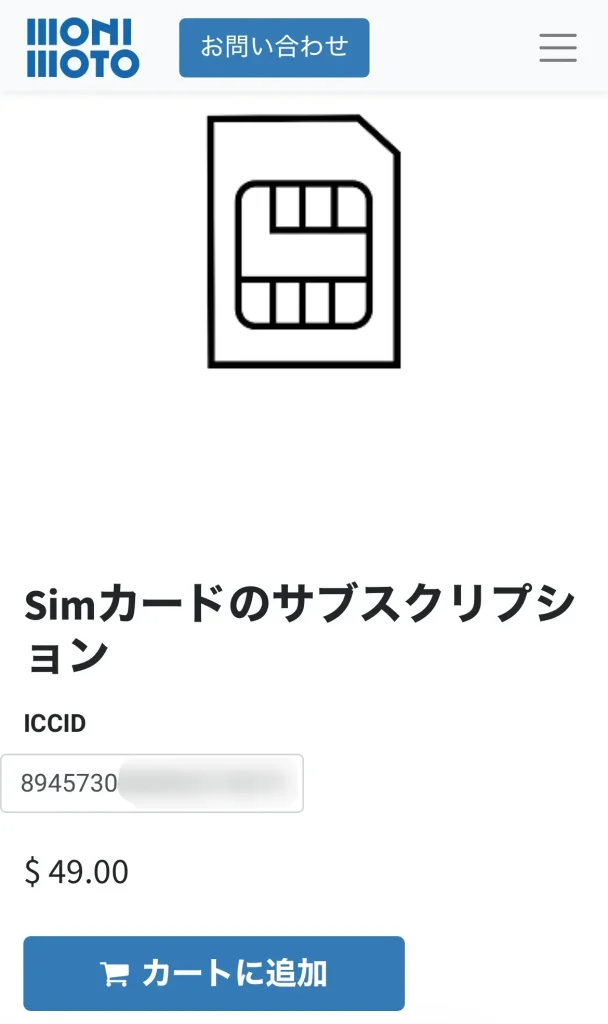Viewport: 608px width, 1024px height.
Task: Add SIM subscription with カートに追加
Action: tap(214, 973)
